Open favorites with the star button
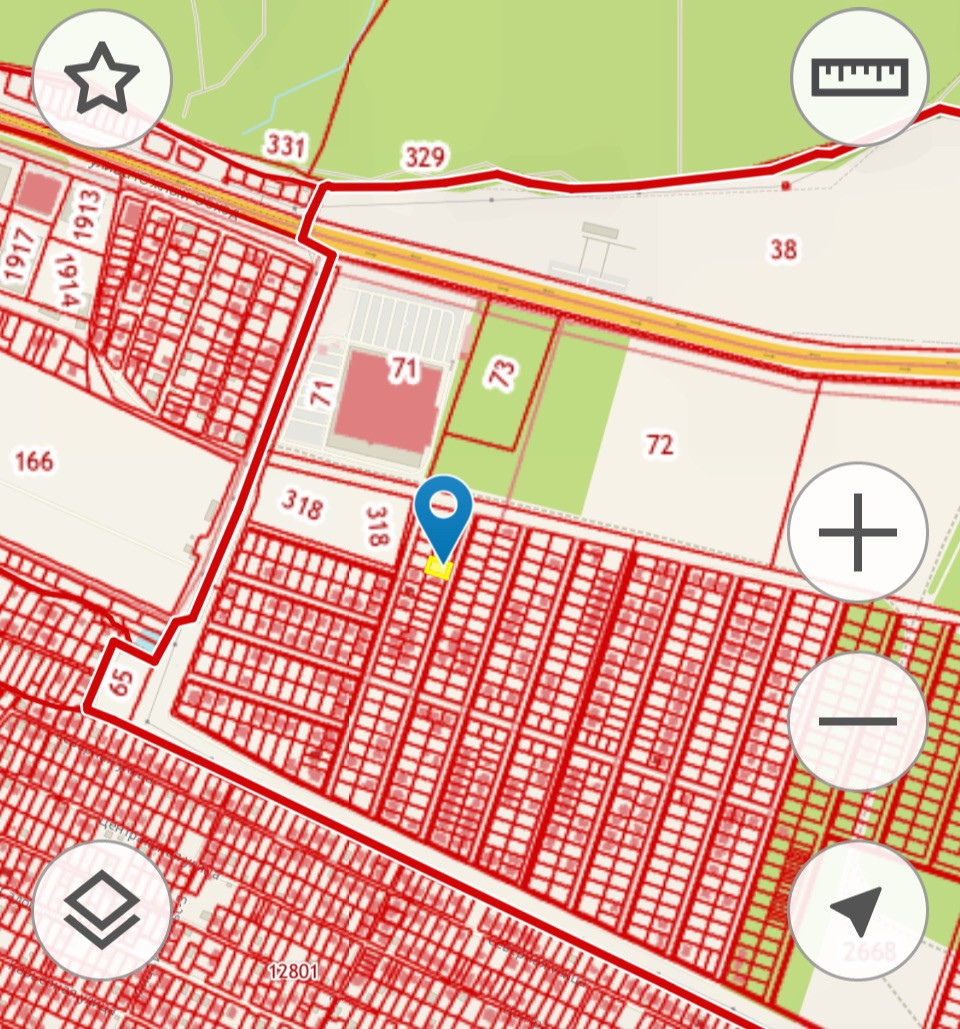The image size is (960, 1029). [x=102, y=80]
